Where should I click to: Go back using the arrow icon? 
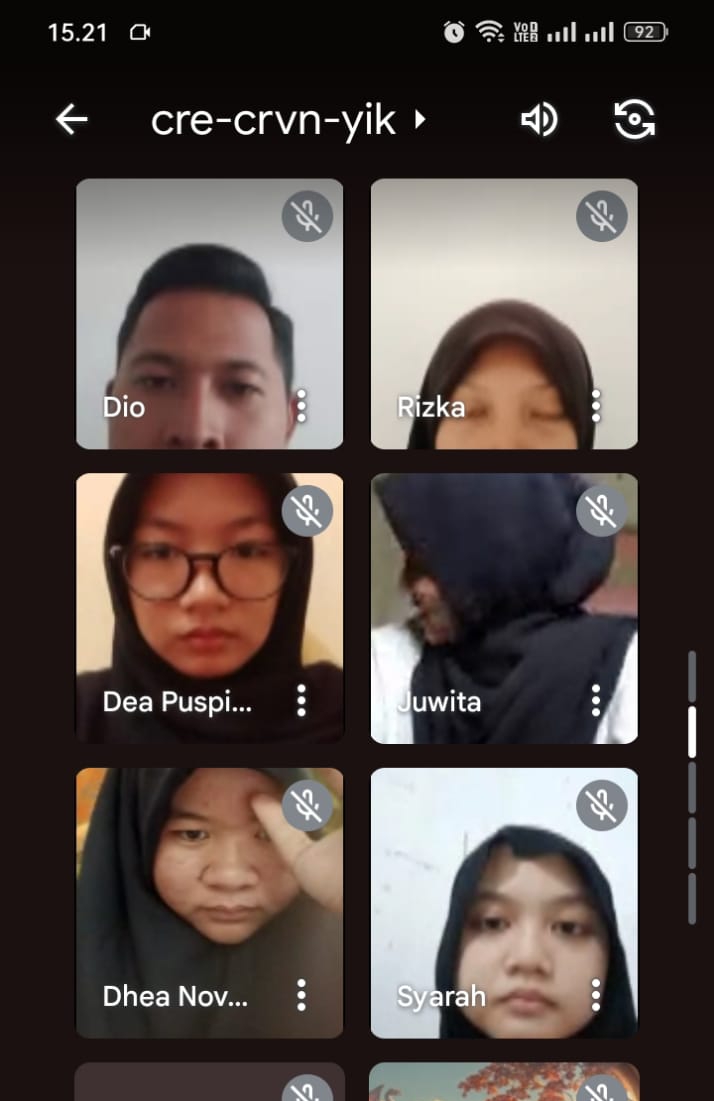pos(72,121)
